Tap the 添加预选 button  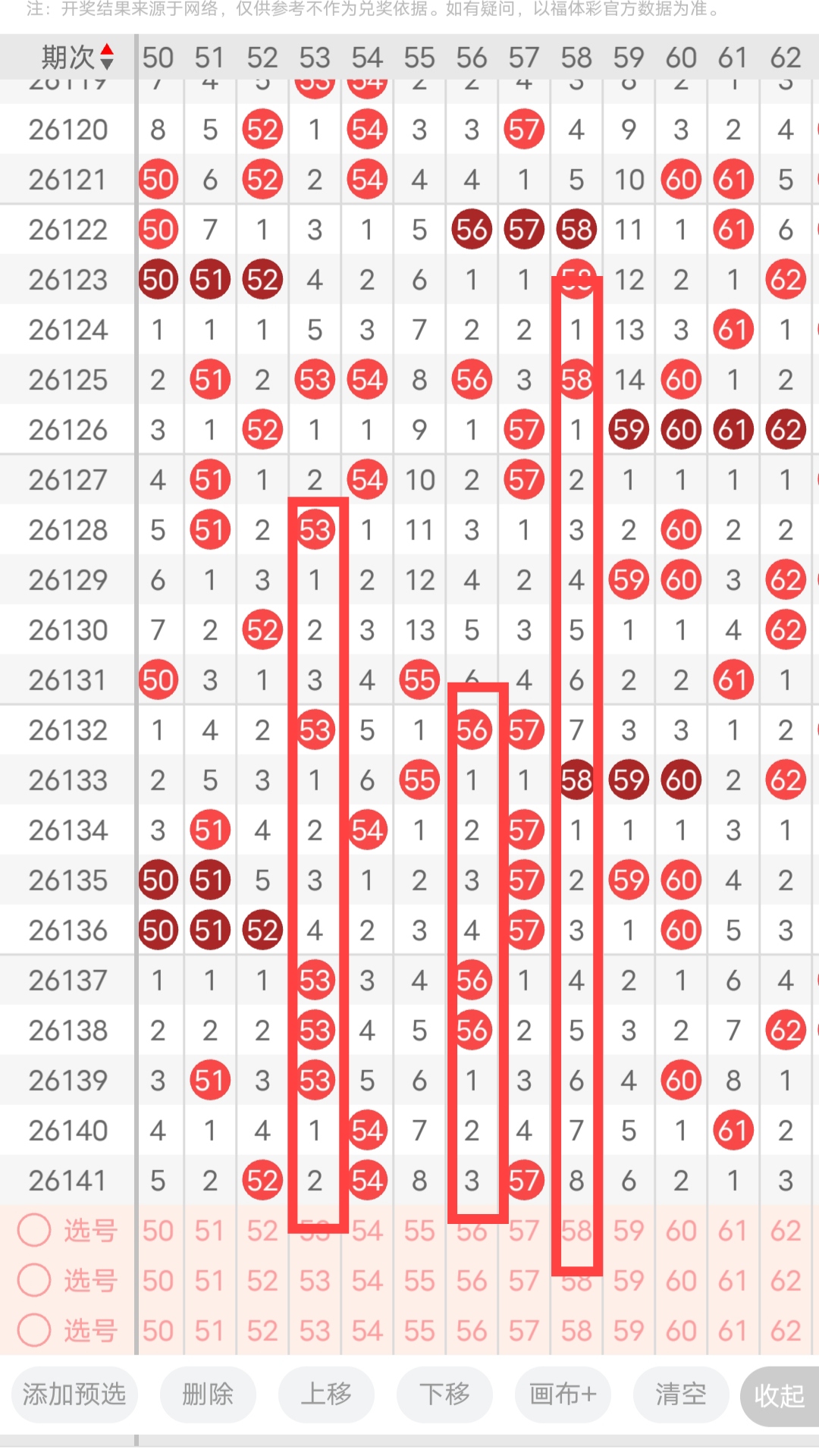(x=74, y=1394)
